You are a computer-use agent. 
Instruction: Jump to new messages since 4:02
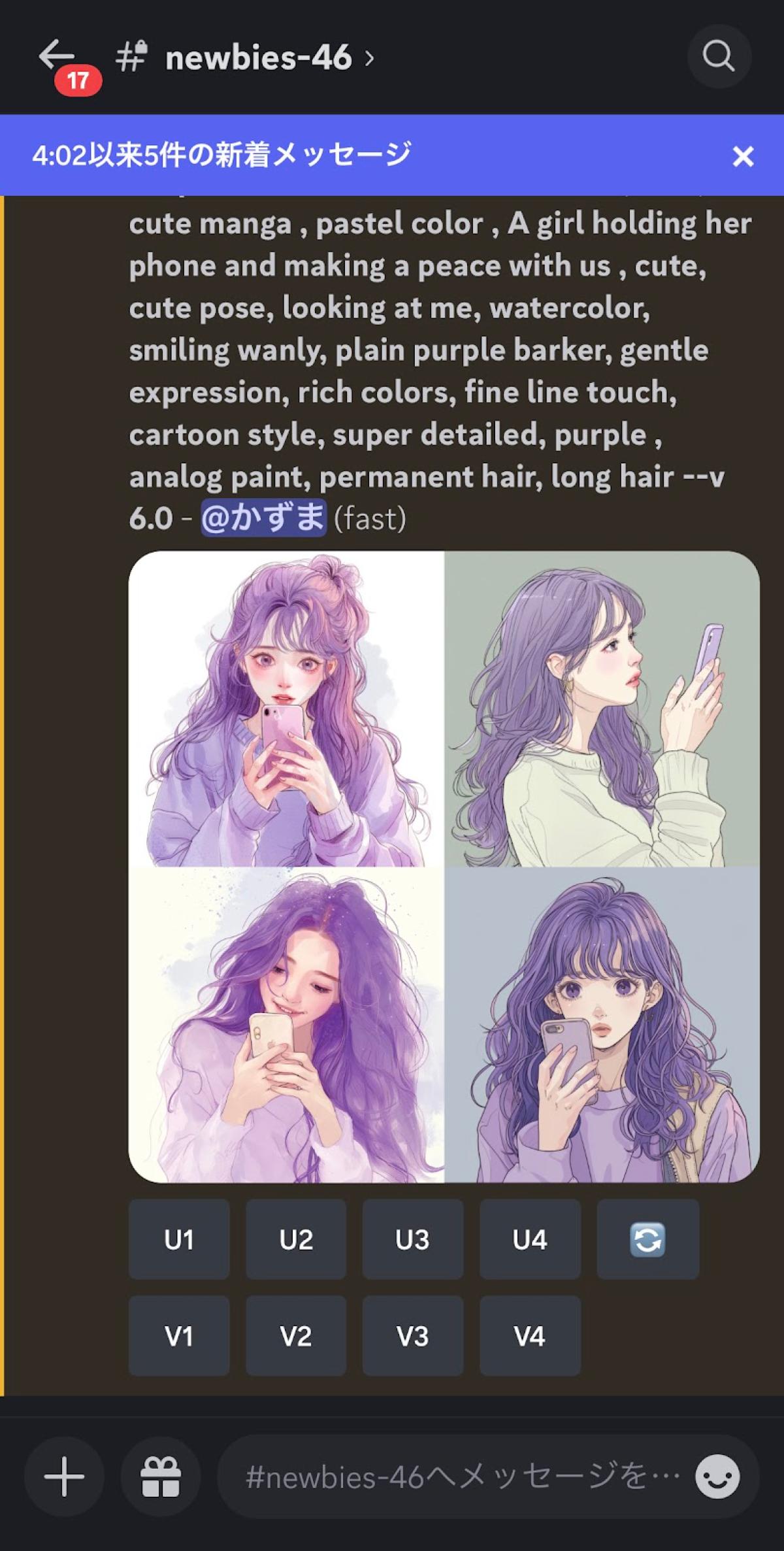[x=222, y=156]
